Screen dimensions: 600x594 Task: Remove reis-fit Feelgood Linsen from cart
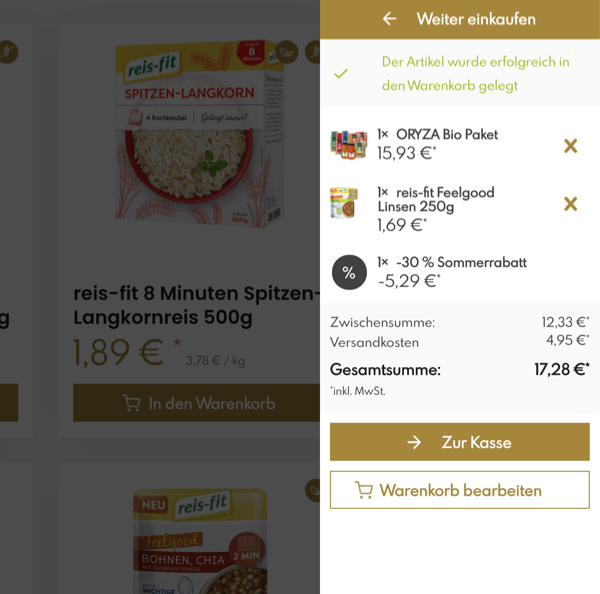pyautogui.click(x=570, y=204)
